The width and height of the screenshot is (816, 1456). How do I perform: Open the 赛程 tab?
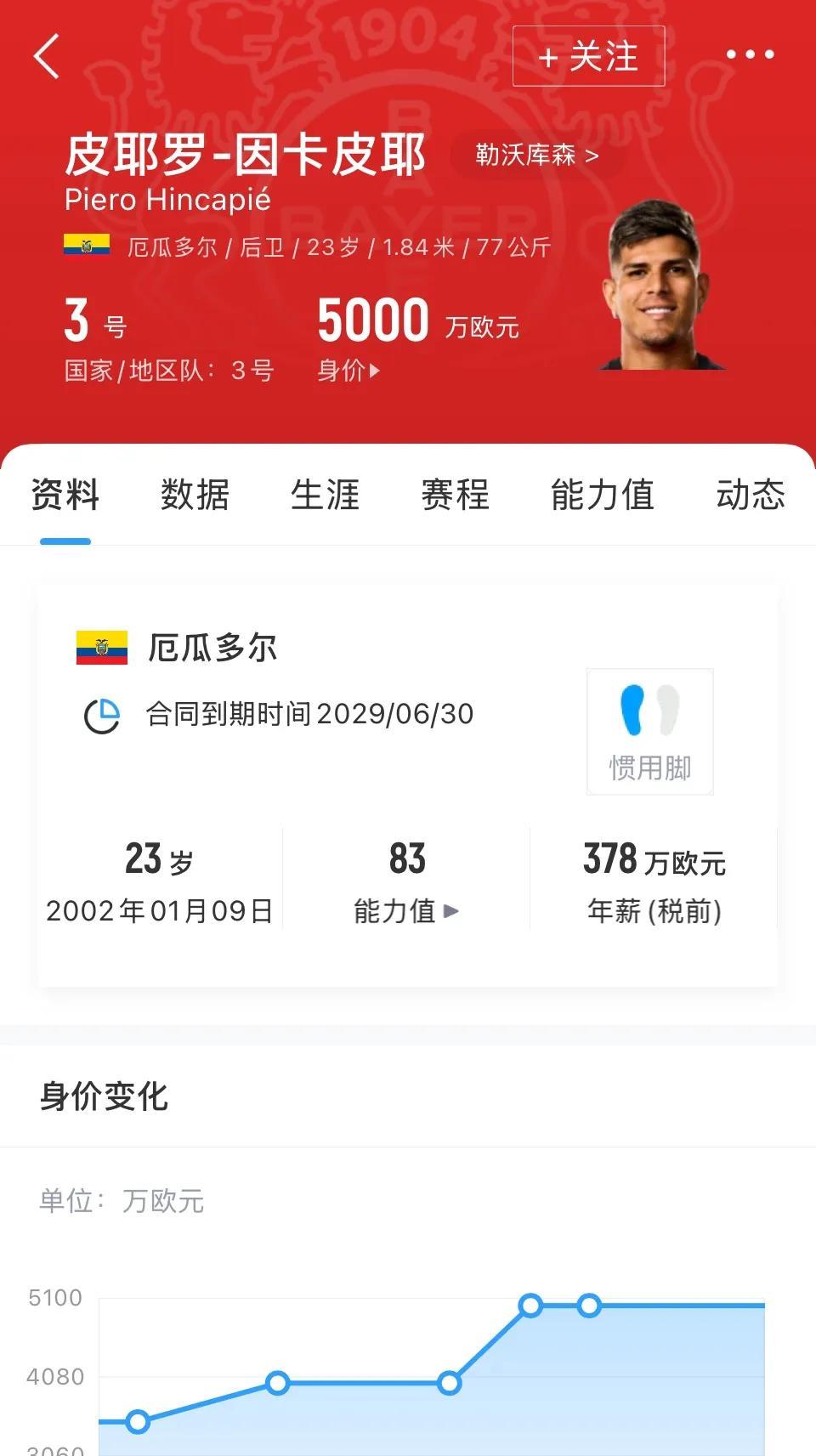455,495
